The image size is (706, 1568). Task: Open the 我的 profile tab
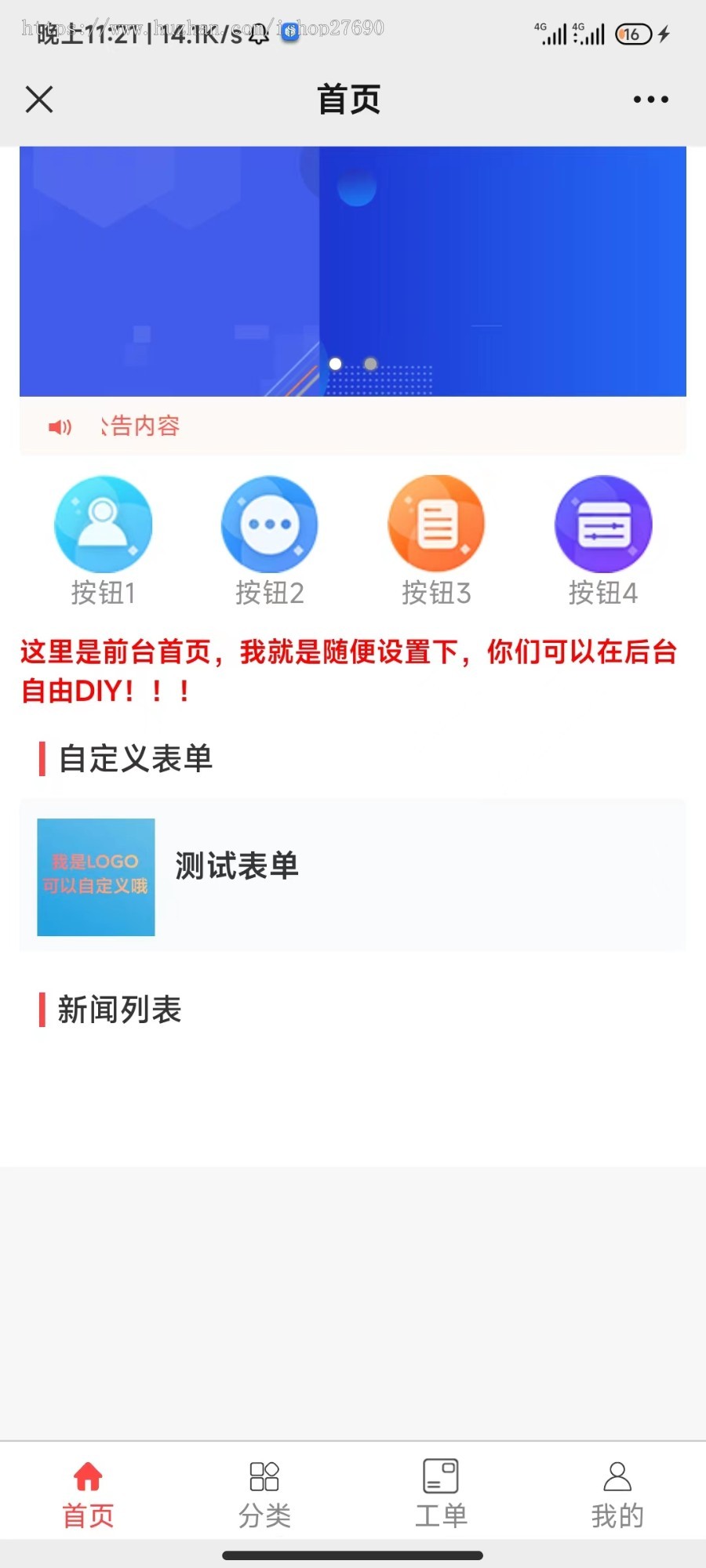pos(617,1494)
